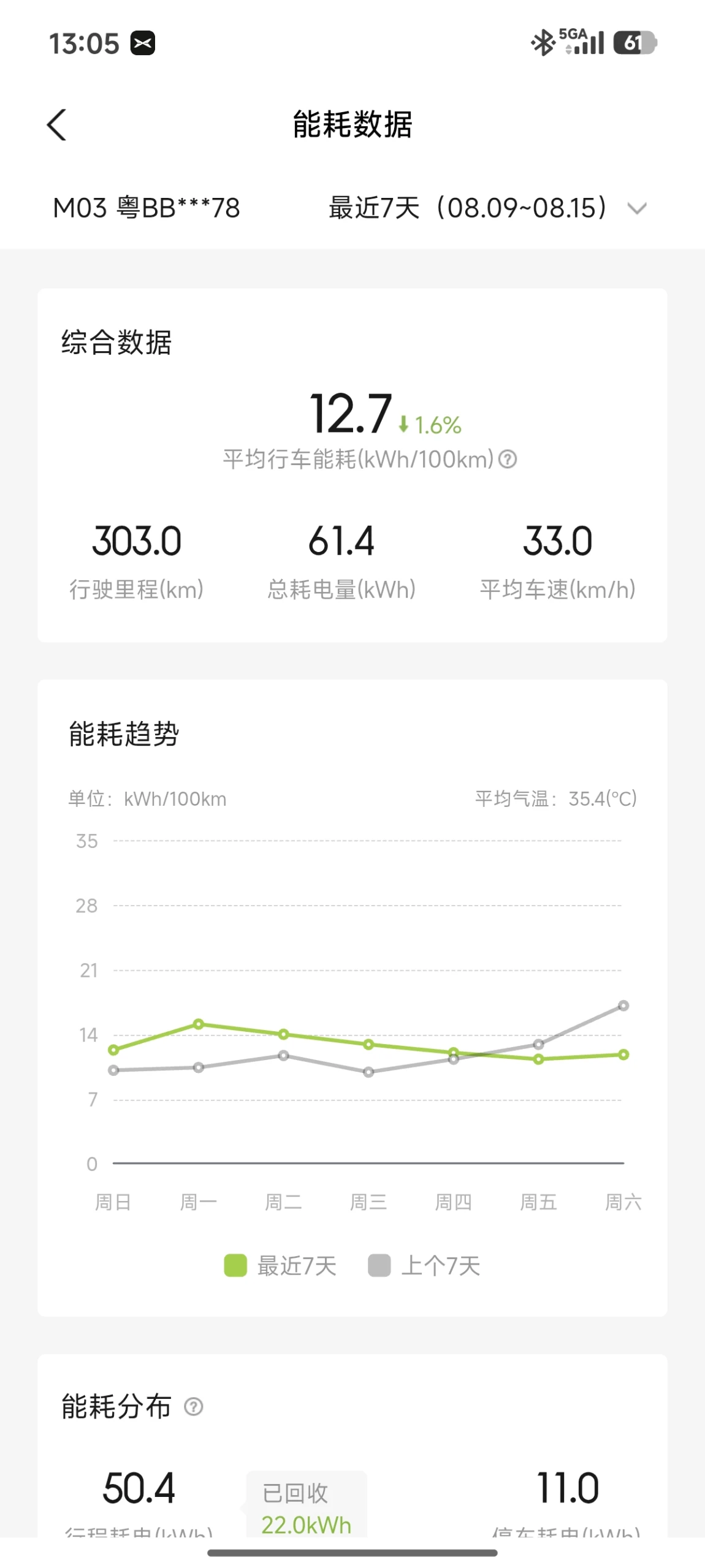Tap the help icon next to 能耗分布
Viewport: 705px width, 1568px height.
point(194,1406)
